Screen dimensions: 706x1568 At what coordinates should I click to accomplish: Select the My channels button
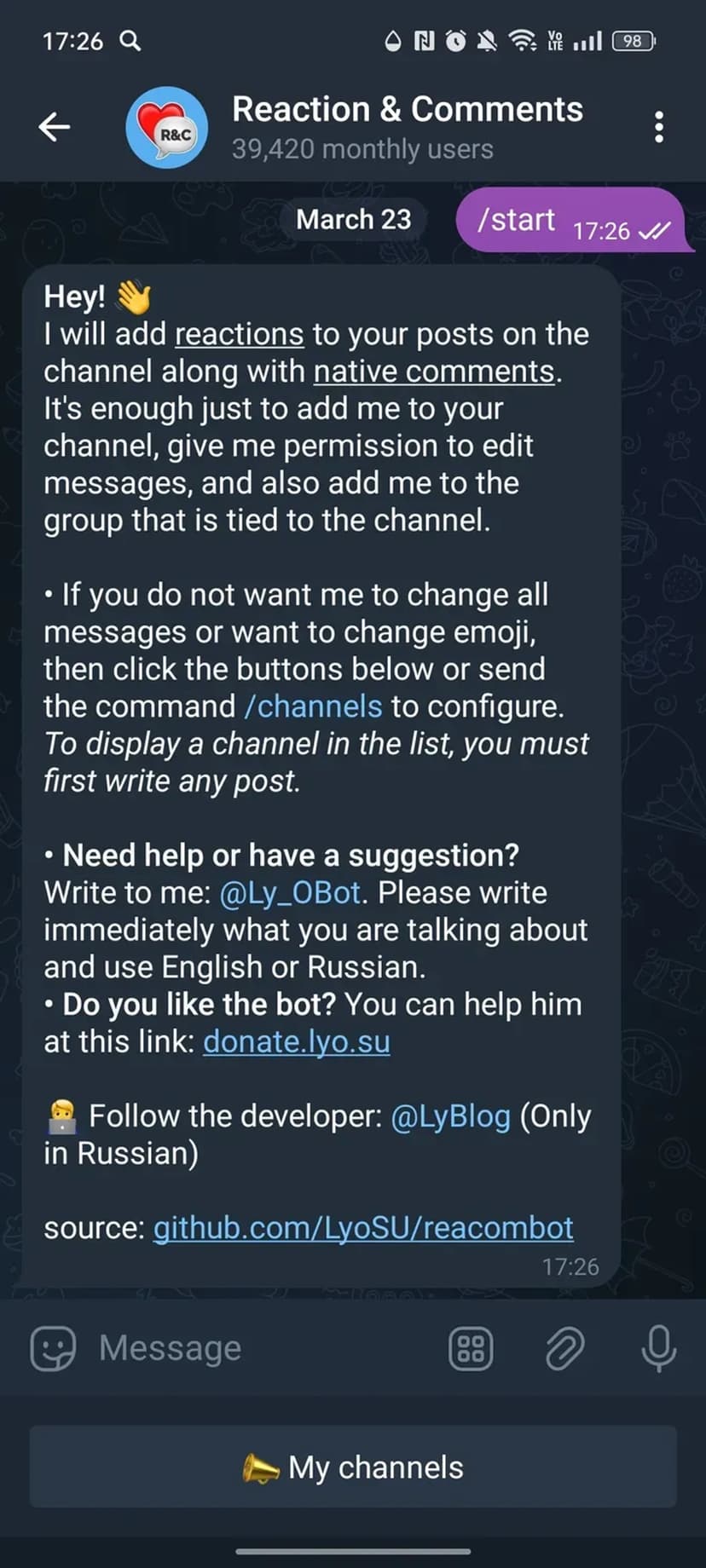point(353,1467)
